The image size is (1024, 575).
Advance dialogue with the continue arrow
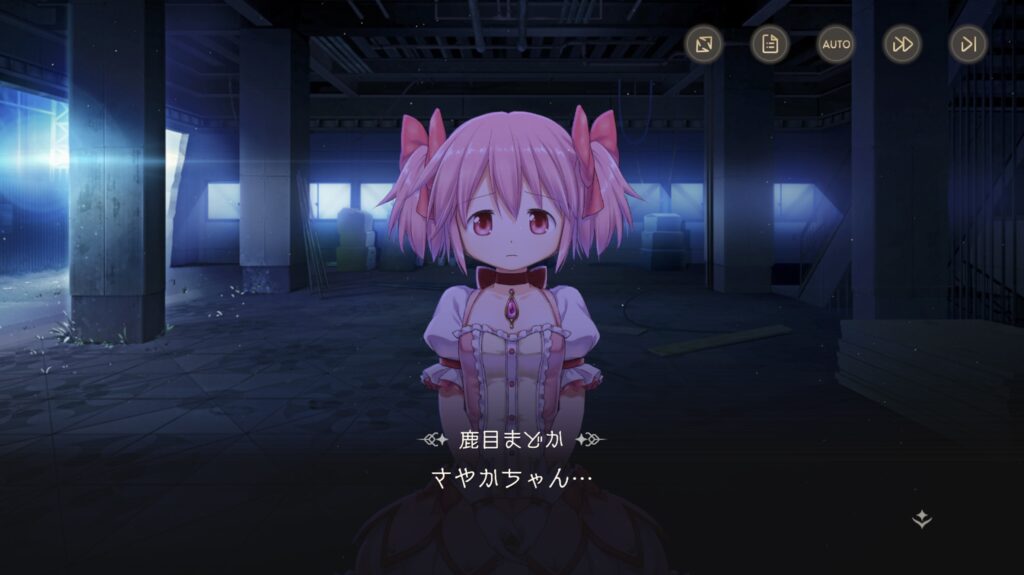click(922, 519)
